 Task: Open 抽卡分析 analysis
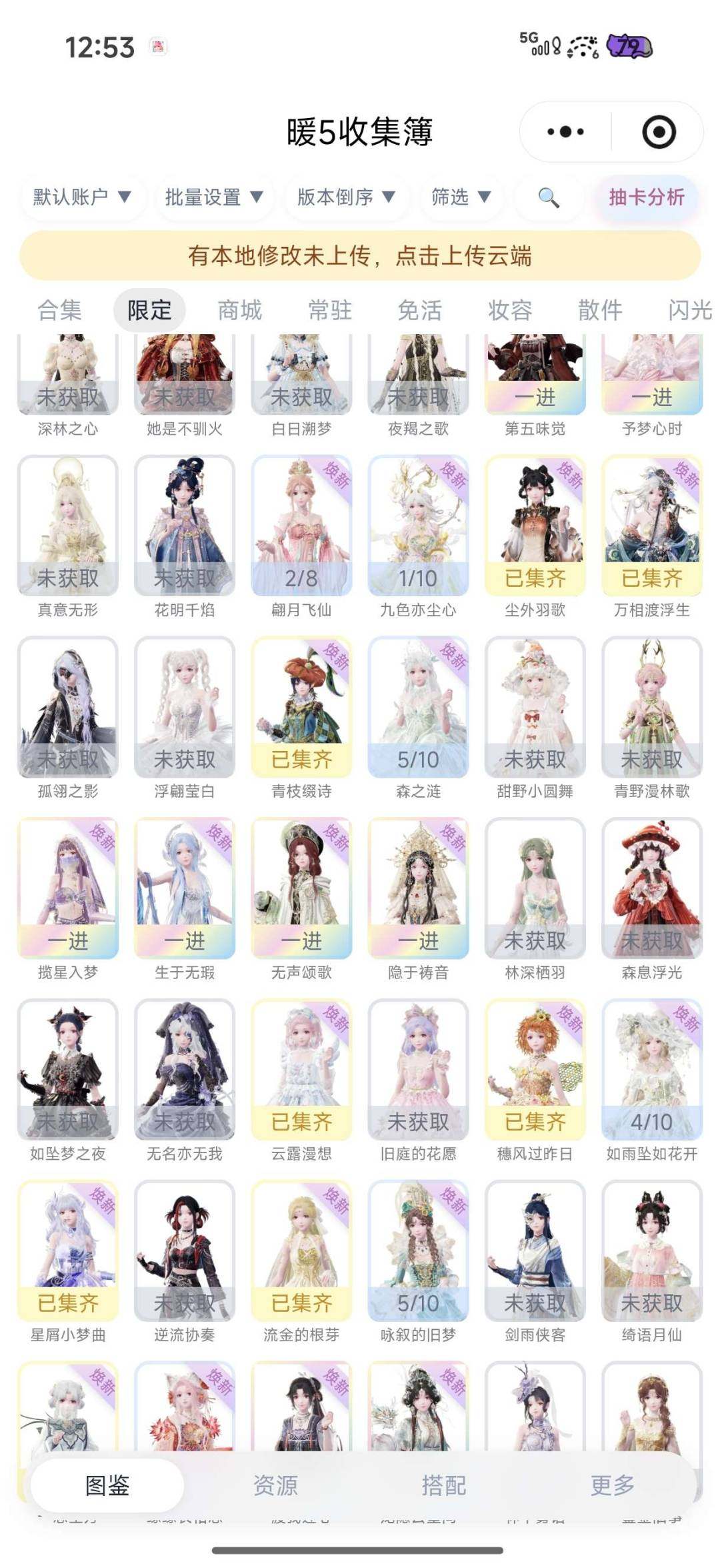(x=646, y=197)
